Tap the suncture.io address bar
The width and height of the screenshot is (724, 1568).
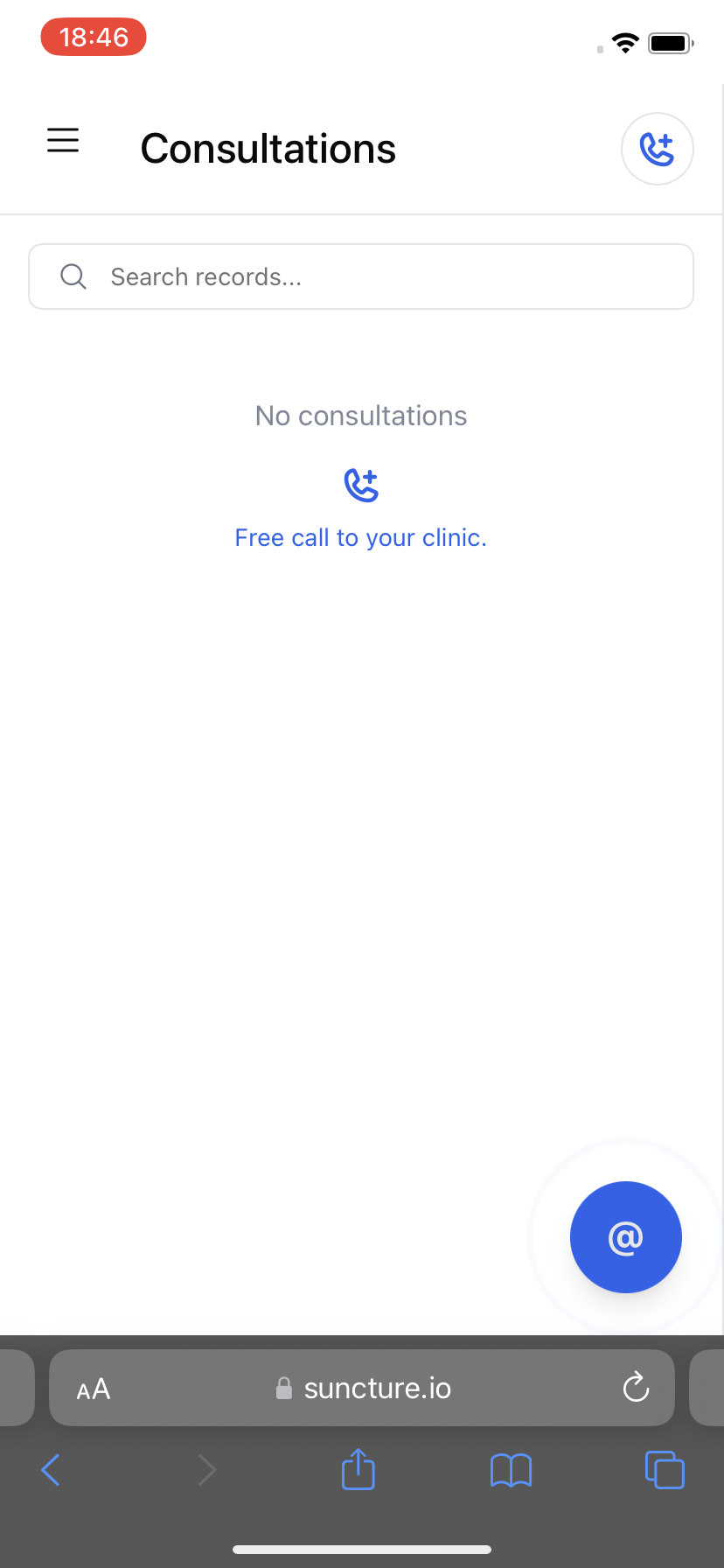[376, 1389]
